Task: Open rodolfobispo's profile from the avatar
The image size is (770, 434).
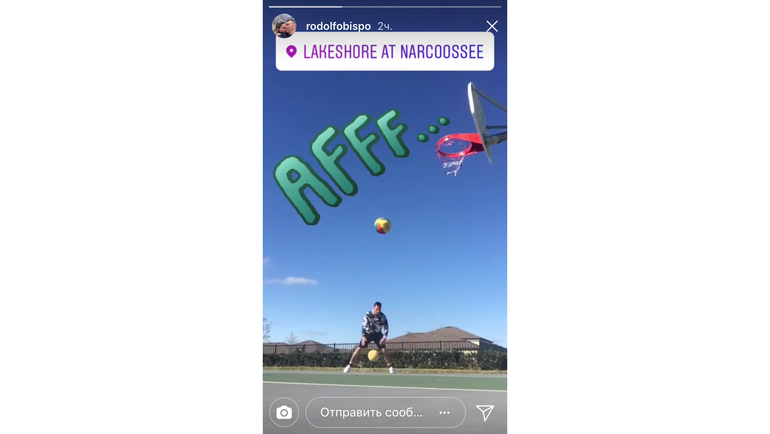Action: click(284, 26)
